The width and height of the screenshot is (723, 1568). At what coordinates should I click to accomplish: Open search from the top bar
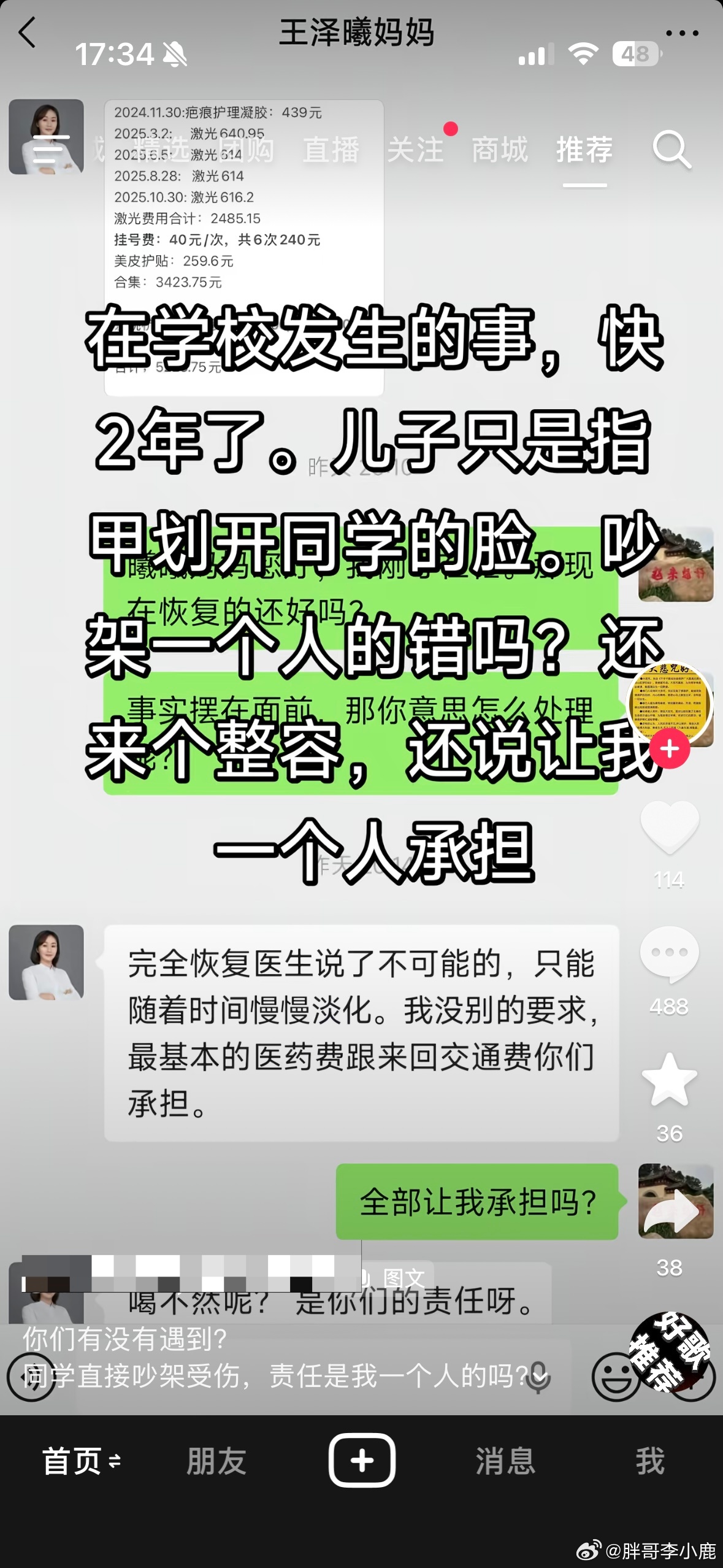coord(673,150)
